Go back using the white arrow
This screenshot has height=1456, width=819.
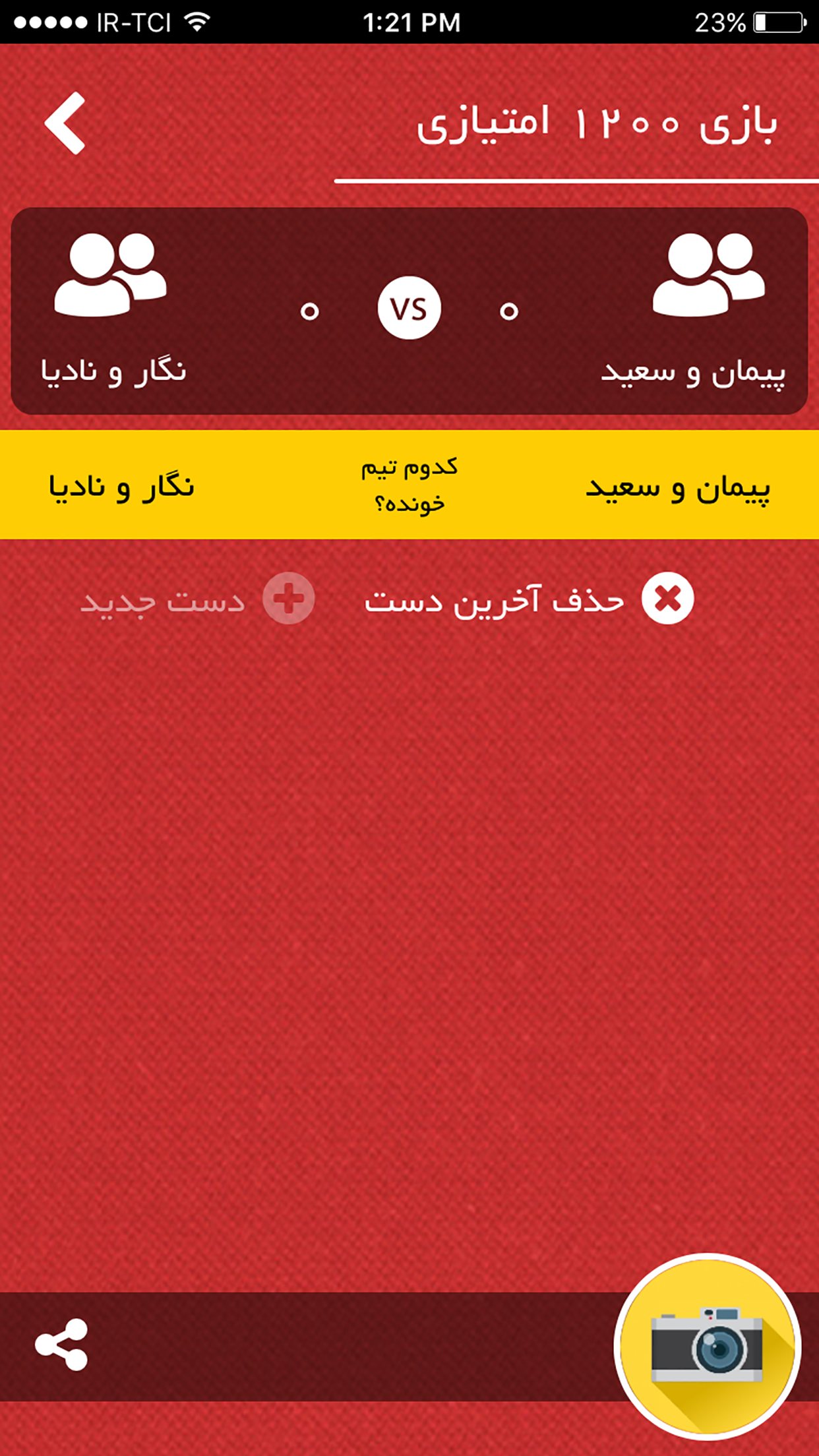pyautogui.click(x=65, y=123)
